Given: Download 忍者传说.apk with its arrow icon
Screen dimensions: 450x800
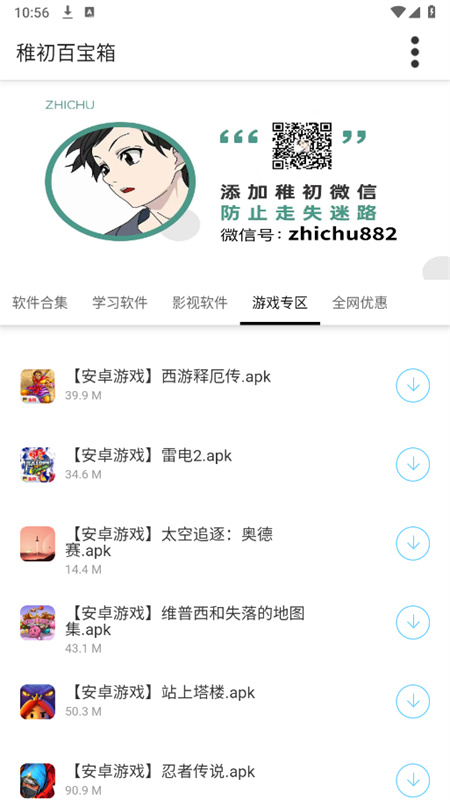Looking at the screenshot, I should (413, 781).
